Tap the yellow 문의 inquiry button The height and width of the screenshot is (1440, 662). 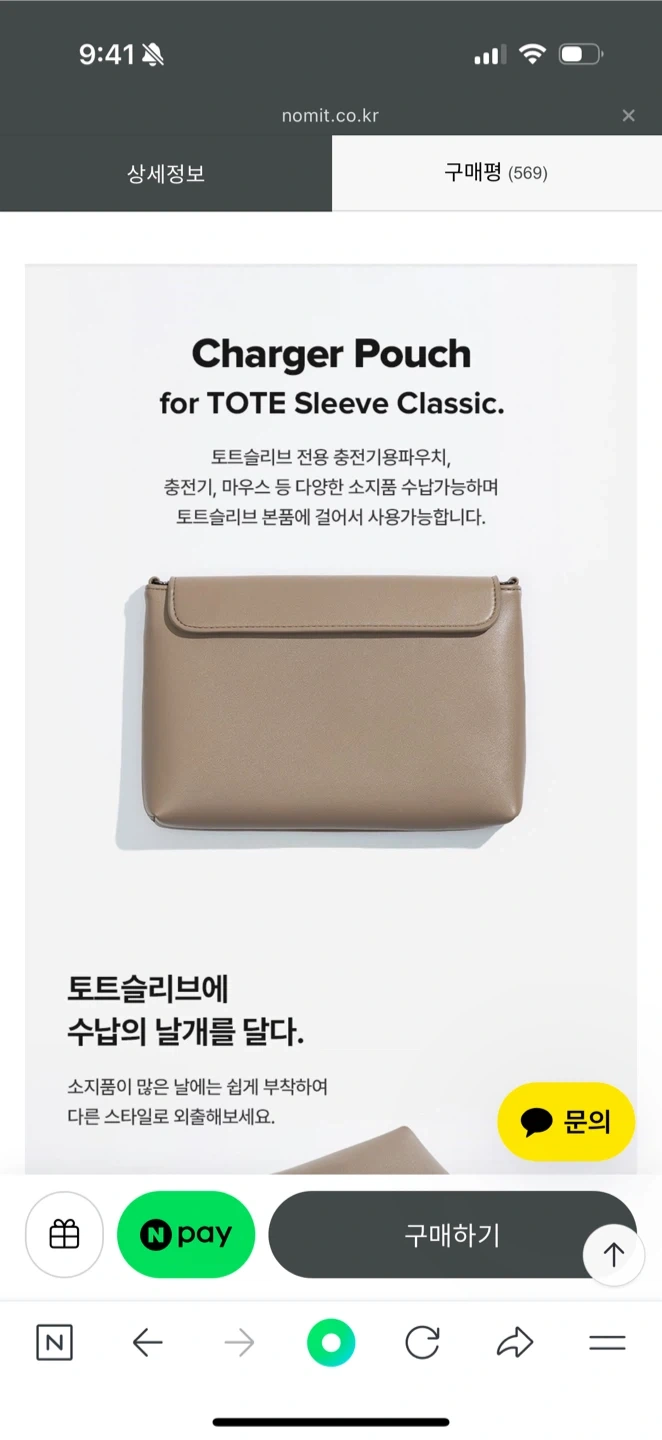coord(567,1121)
